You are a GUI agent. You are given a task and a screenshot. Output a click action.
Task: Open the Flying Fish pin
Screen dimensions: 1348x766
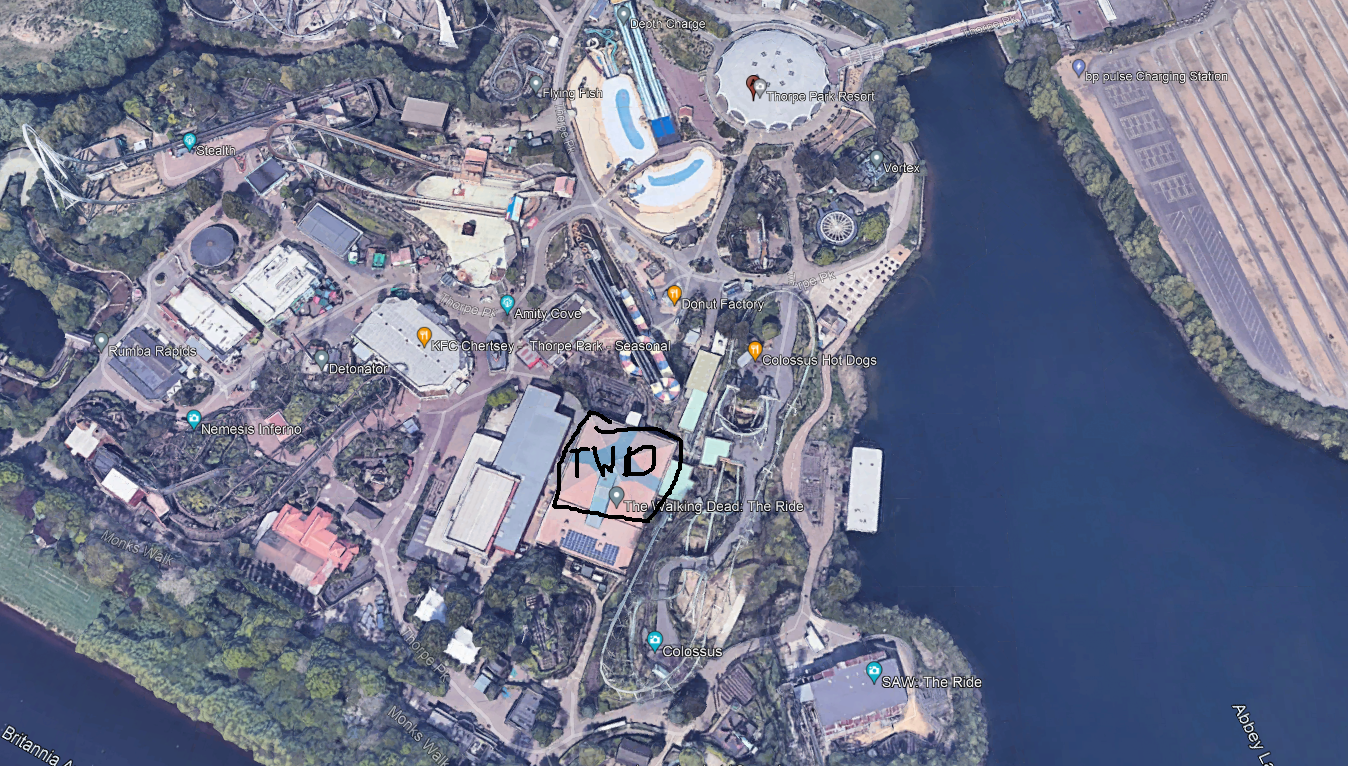(x=536, y=84)
